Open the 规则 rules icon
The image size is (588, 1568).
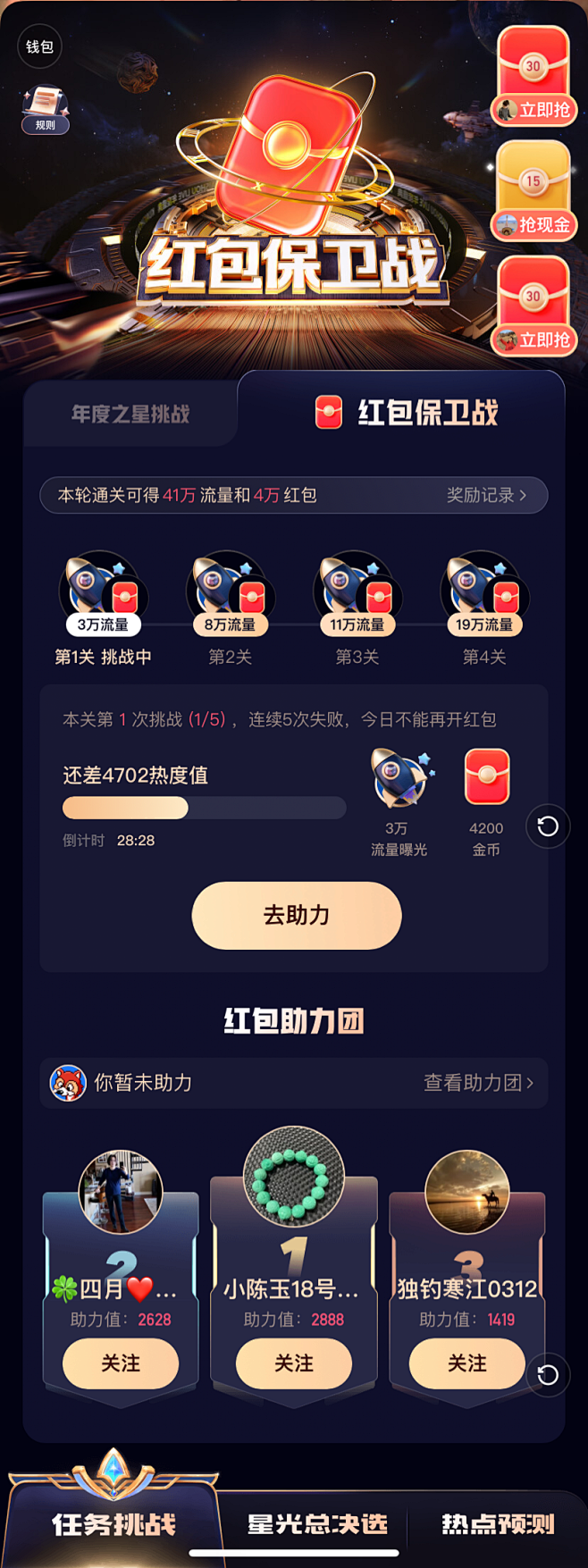coord(45,109)
